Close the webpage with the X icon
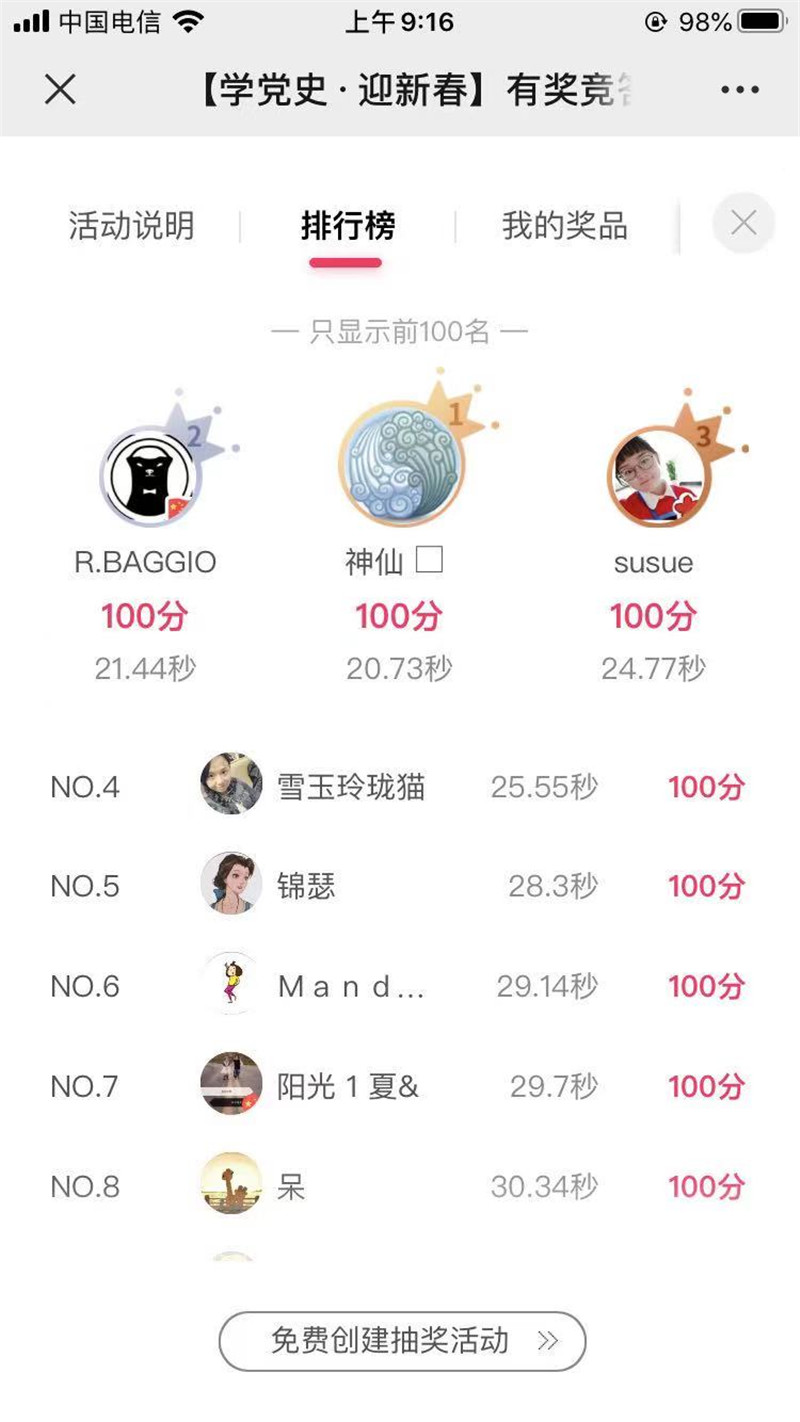800x1422 pixels. (x=61, y=90)
